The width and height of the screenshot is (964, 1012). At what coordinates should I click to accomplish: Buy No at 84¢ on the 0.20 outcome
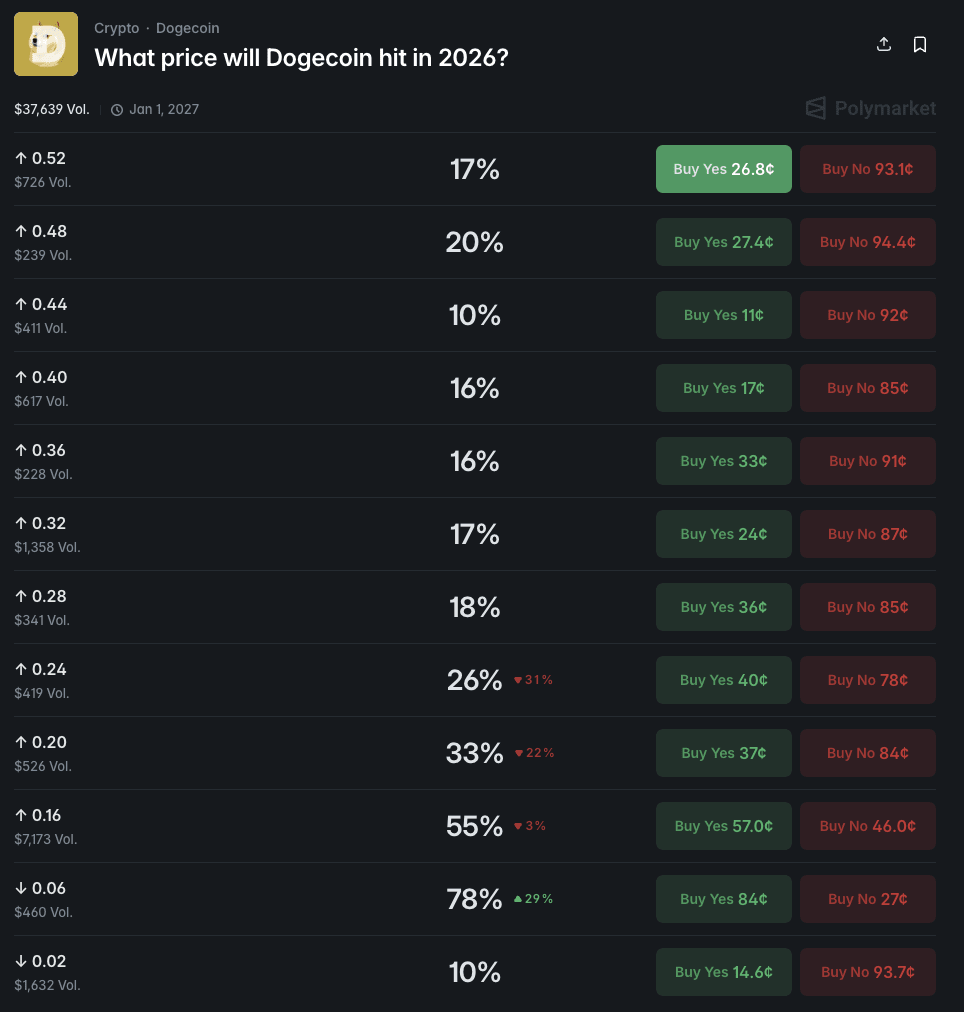pos(867,753)
